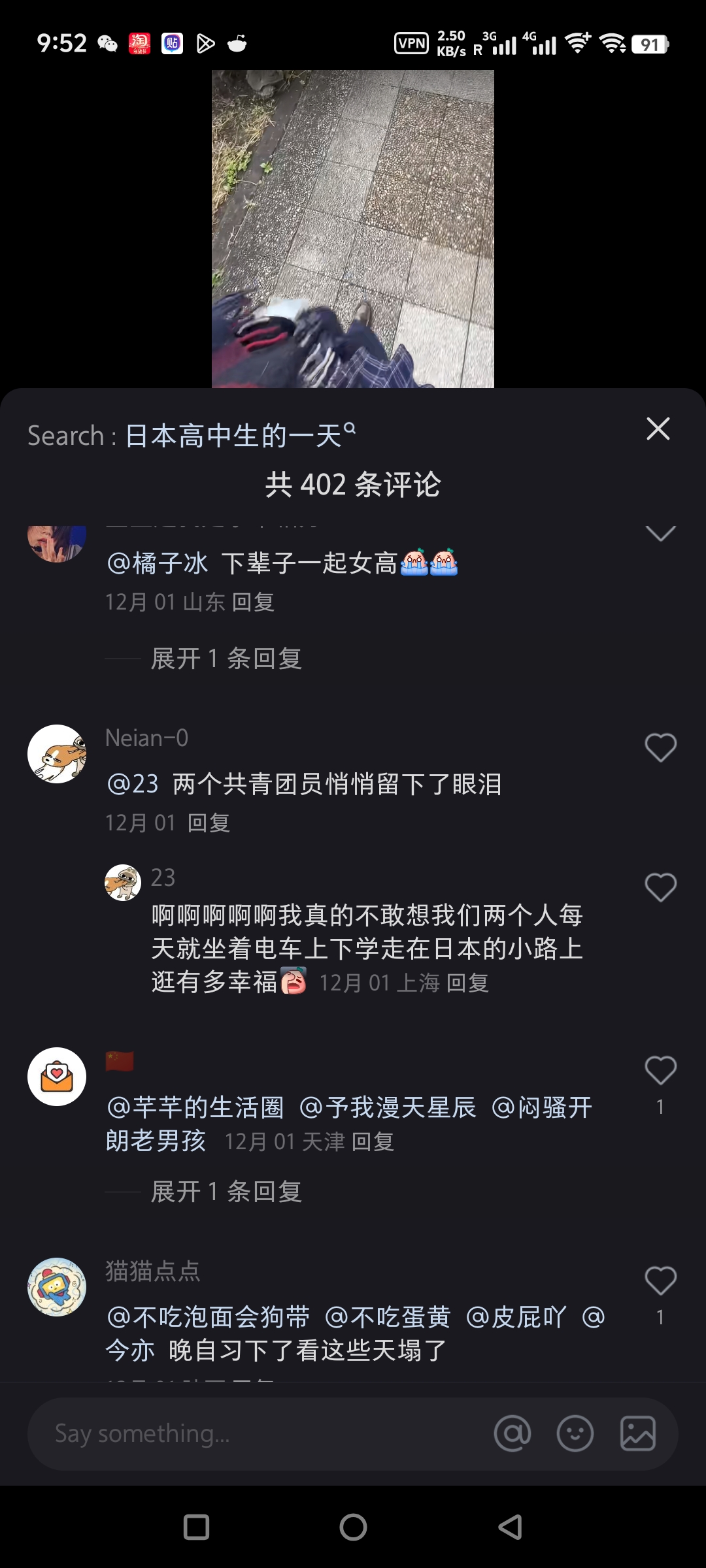Open 猫猫点点's profile picture
Image resolution: width=706 pixels, height=1568 pixels.
[57, 1287]
